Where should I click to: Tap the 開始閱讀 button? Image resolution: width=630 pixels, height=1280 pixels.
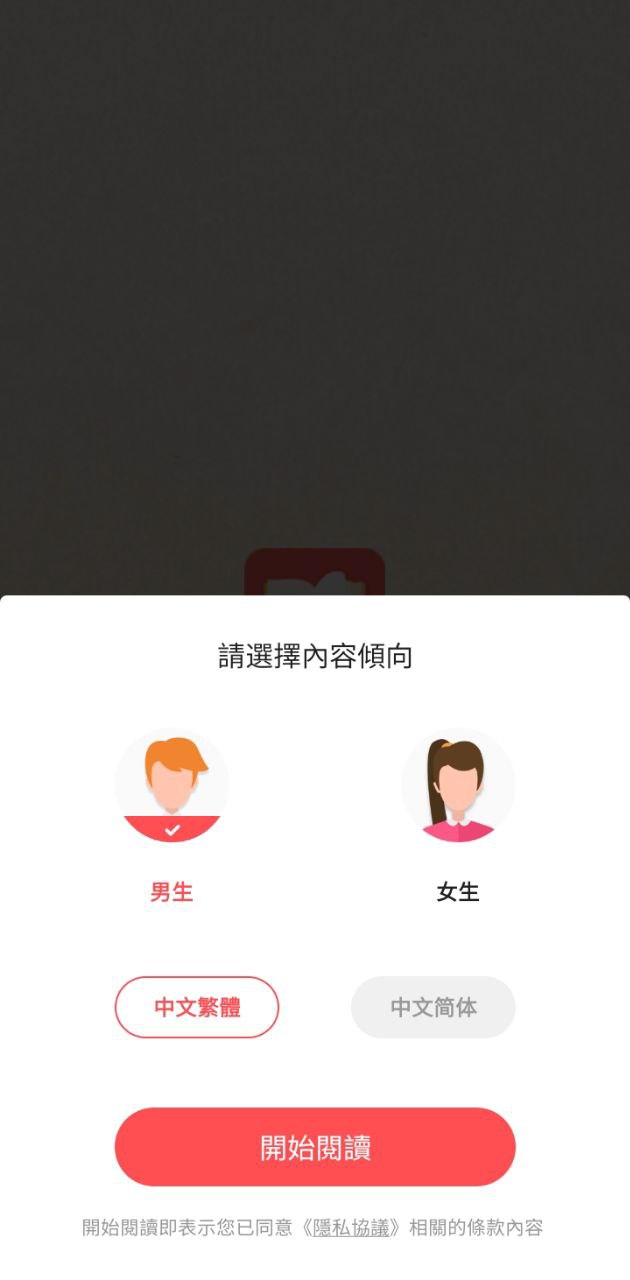click(x=315, y=1147)
